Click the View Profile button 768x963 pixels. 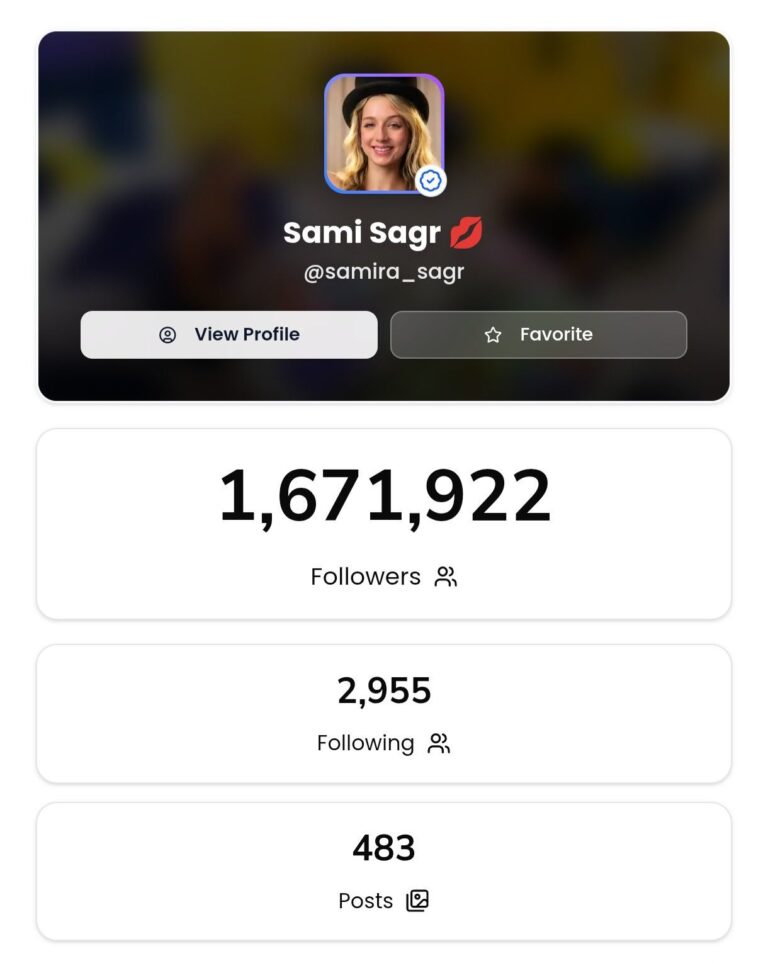(x=227, y=335)
